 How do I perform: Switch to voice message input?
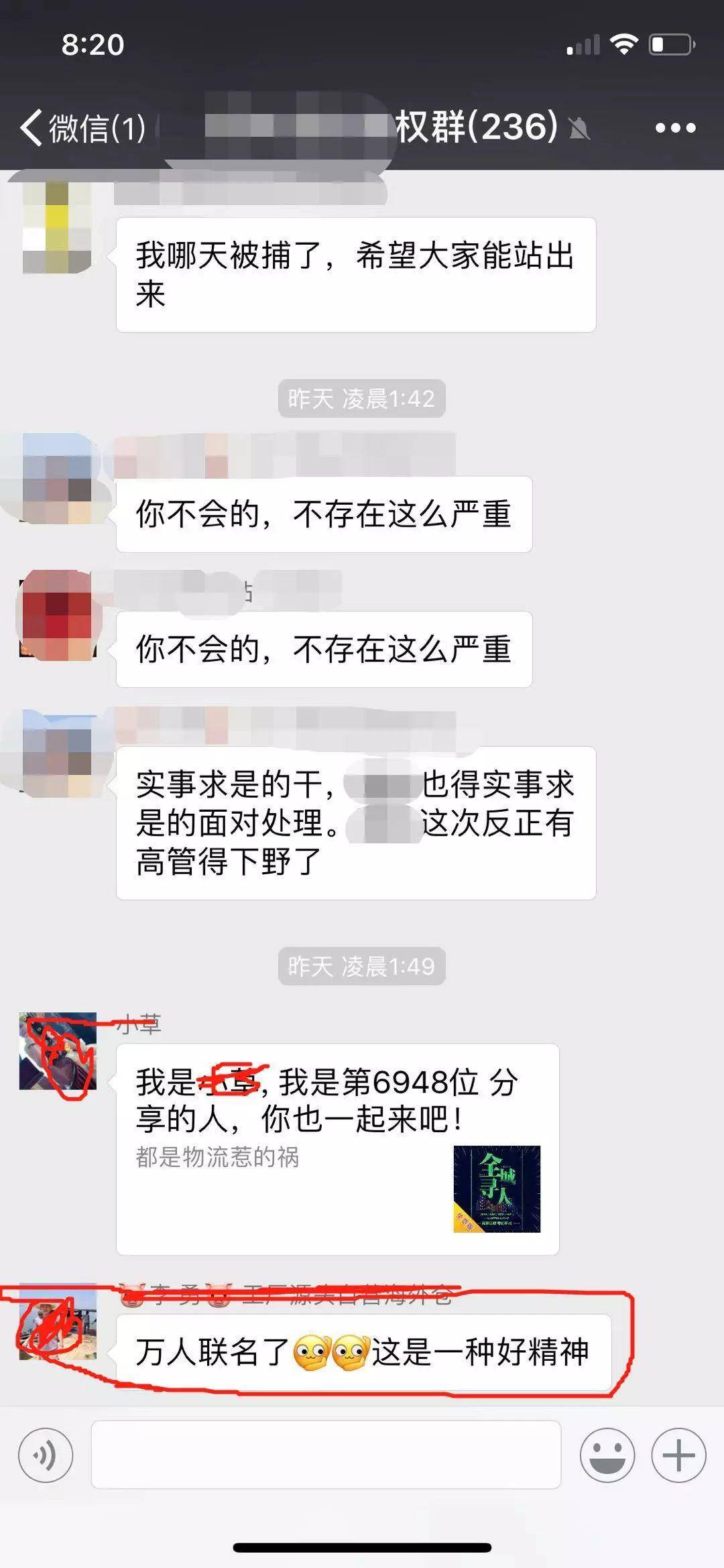[x=46, y=1455]
